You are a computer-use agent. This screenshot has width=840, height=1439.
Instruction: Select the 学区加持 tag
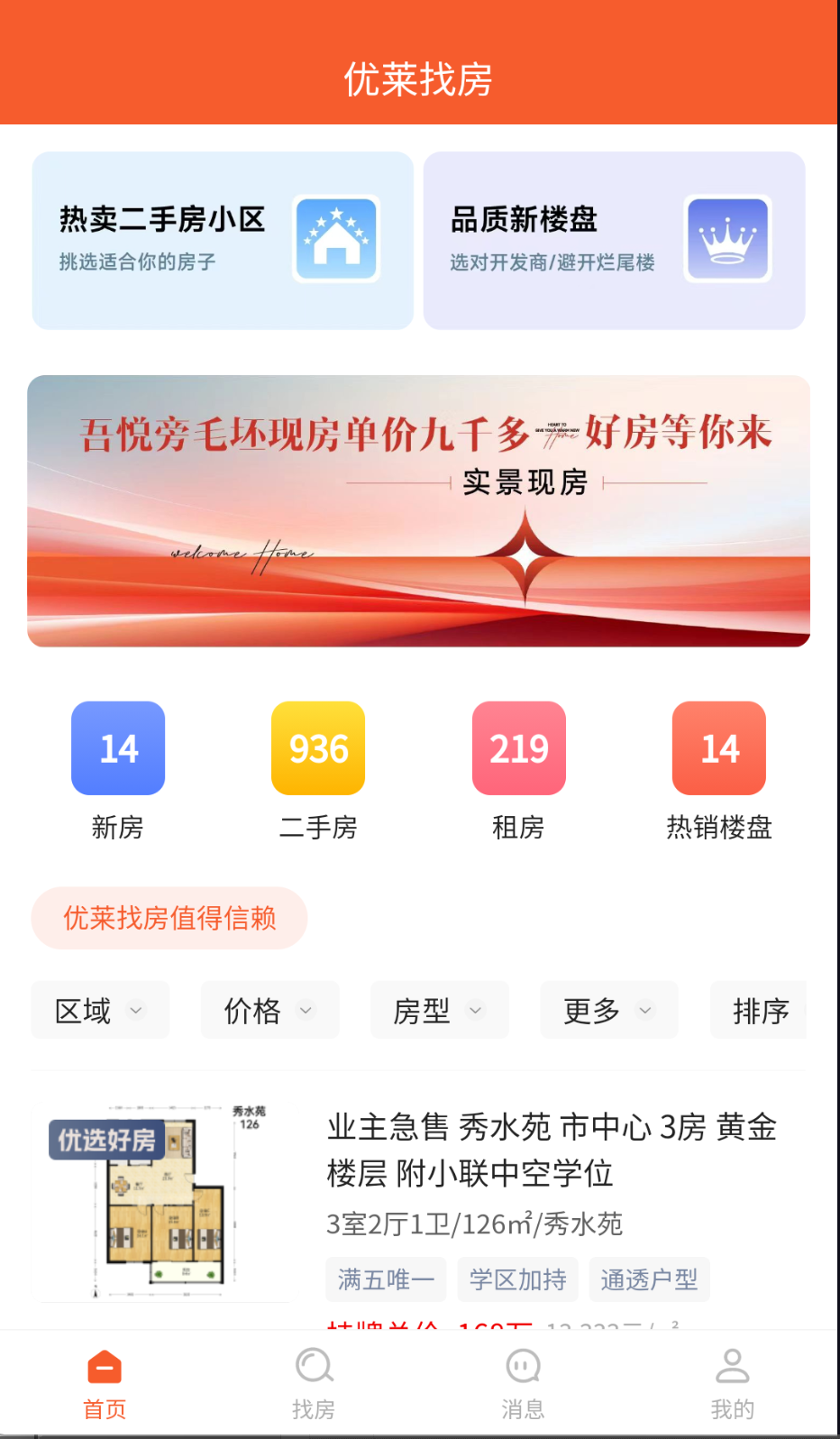coord(517,1279)
